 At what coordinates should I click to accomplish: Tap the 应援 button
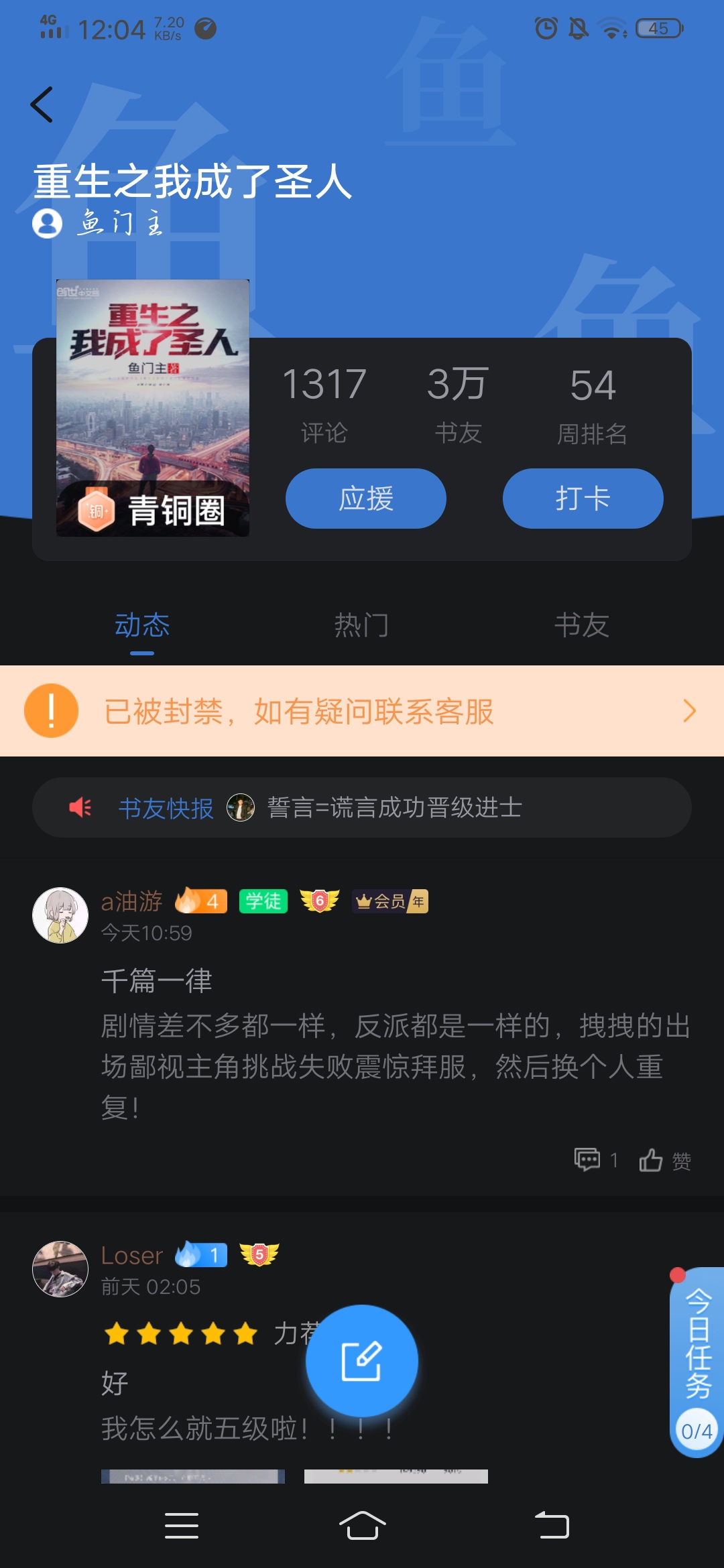point(365,499)
